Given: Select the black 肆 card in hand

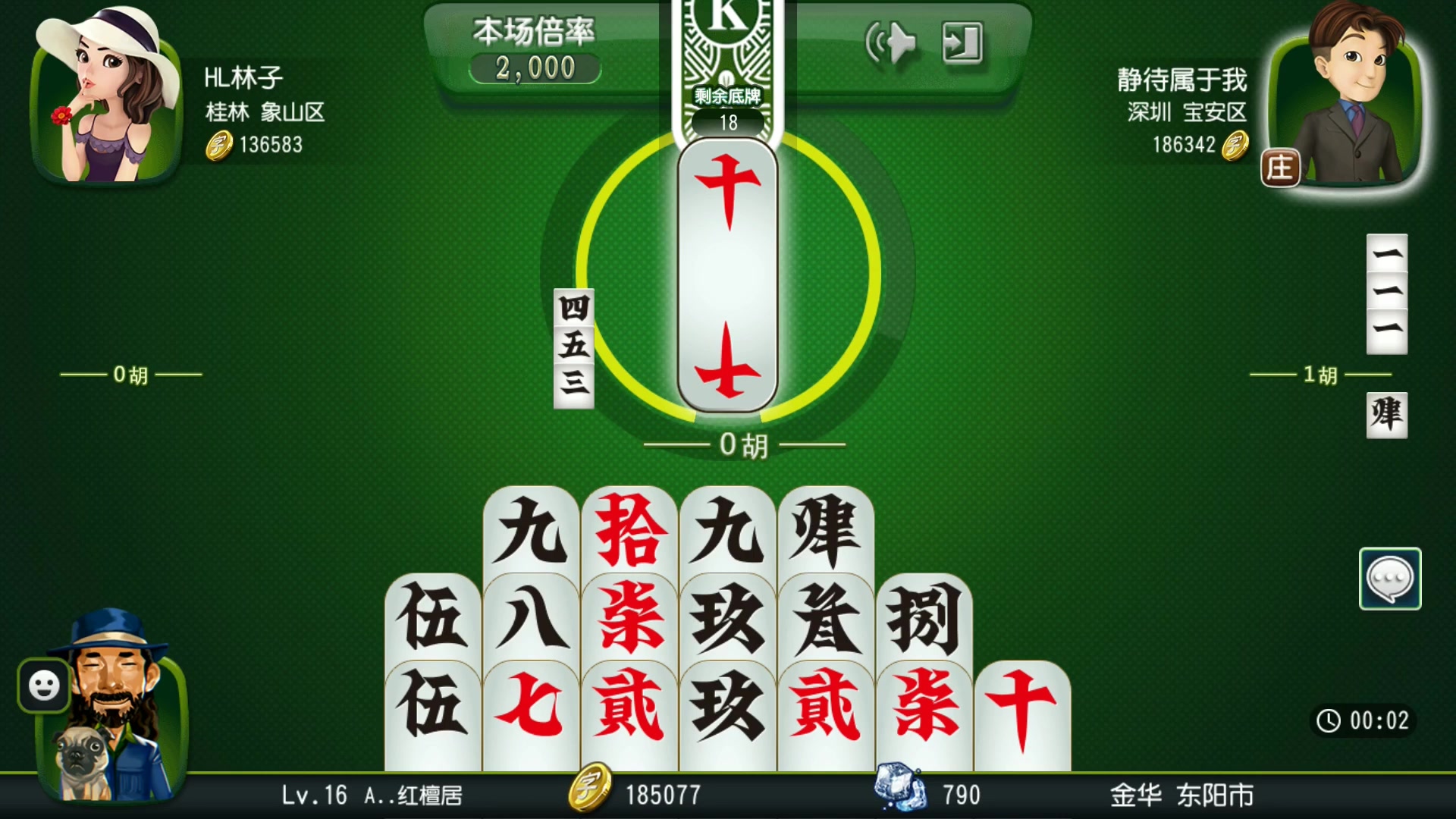Looking at the screenshot, I should click(825, 529).
